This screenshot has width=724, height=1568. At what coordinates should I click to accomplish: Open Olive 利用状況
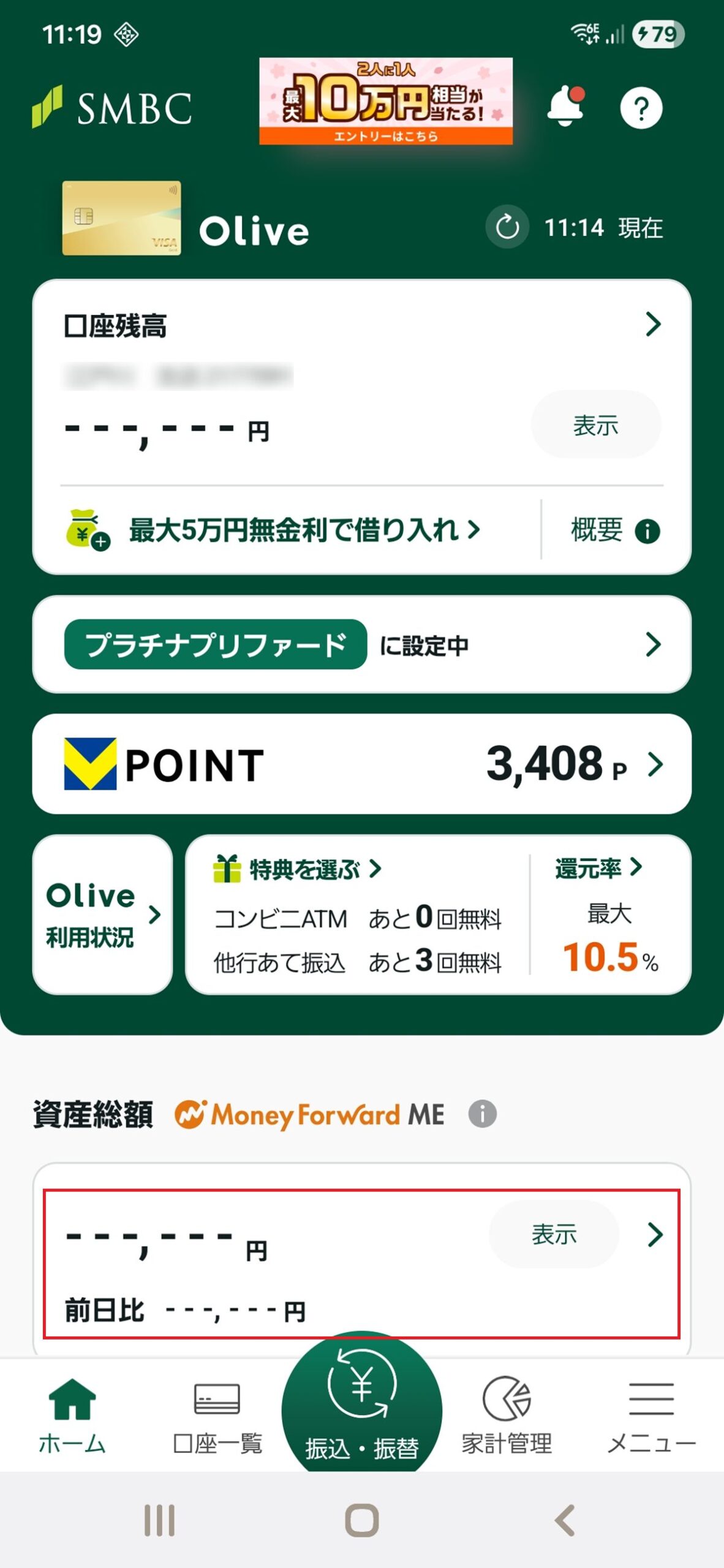coord(102,914)
